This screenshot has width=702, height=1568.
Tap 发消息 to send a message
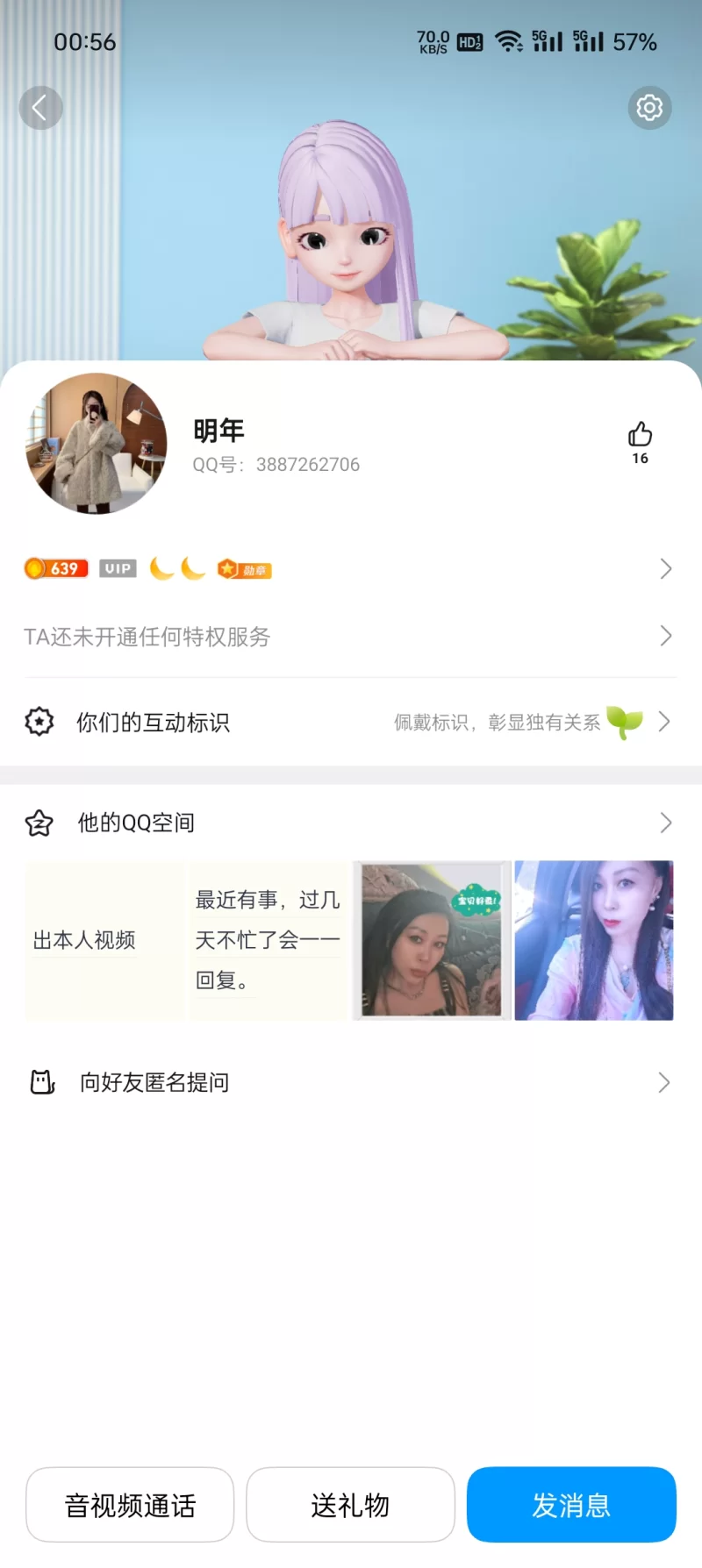pyautogui.click(x=571, y=1505)
